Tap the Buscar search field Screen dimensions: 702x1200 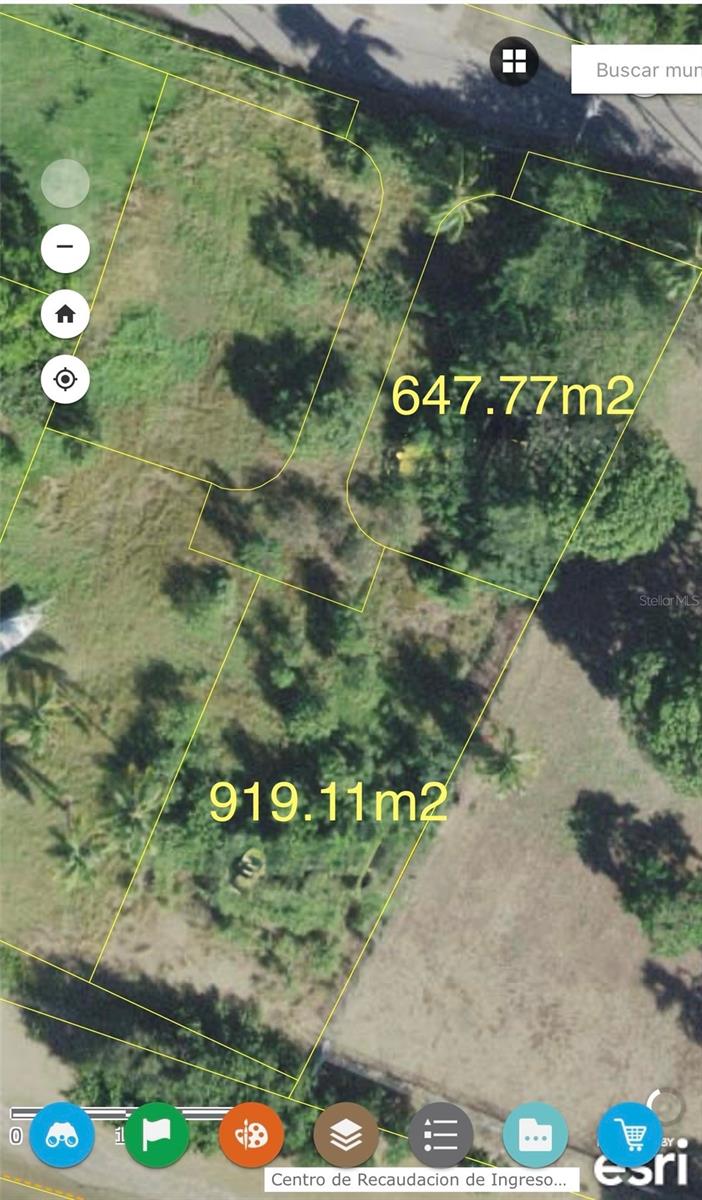(640, 70)
